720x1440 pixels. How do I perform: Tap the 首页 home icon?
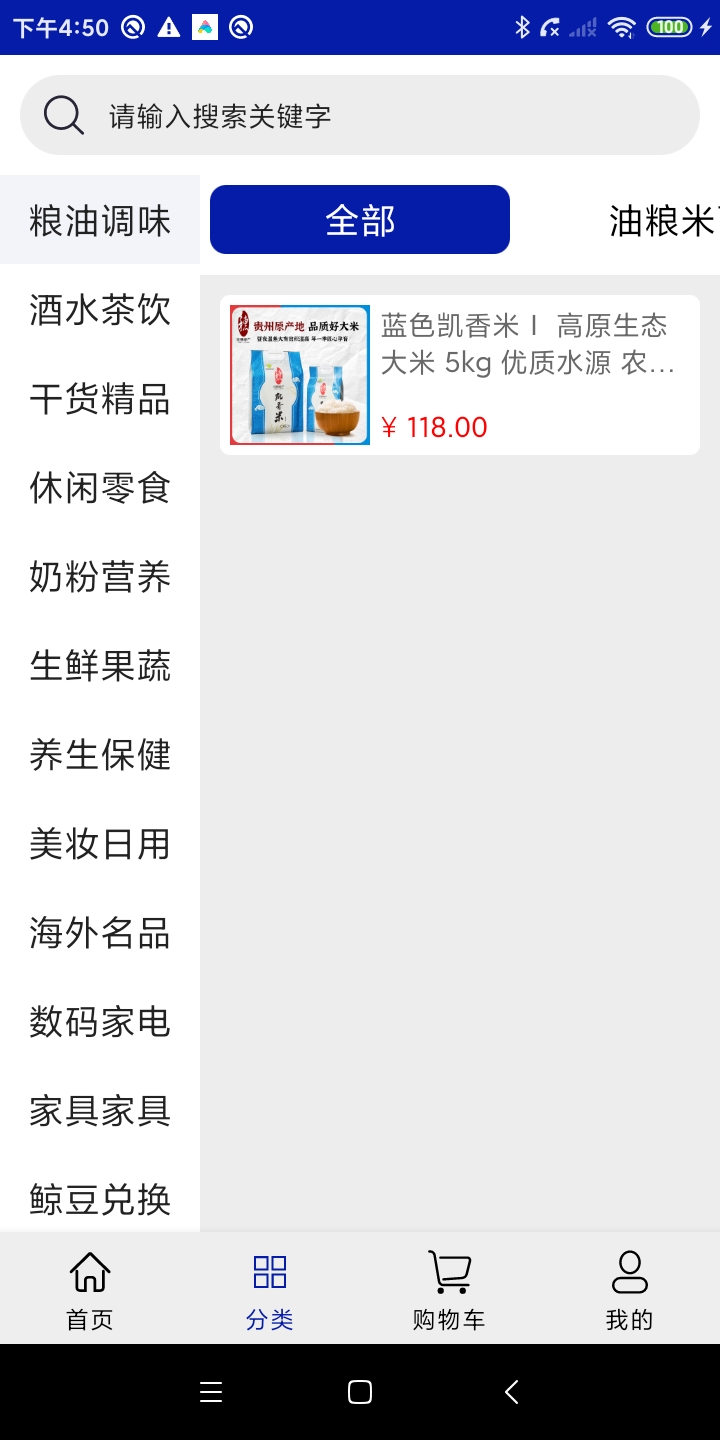(x=89, y=1271)
